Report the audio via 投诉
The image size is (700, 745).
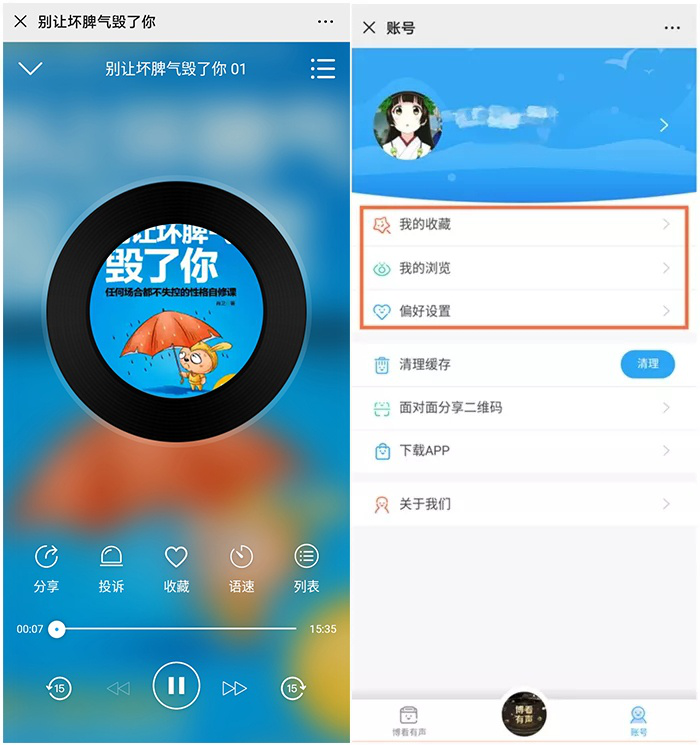click(x=111, y=568)
